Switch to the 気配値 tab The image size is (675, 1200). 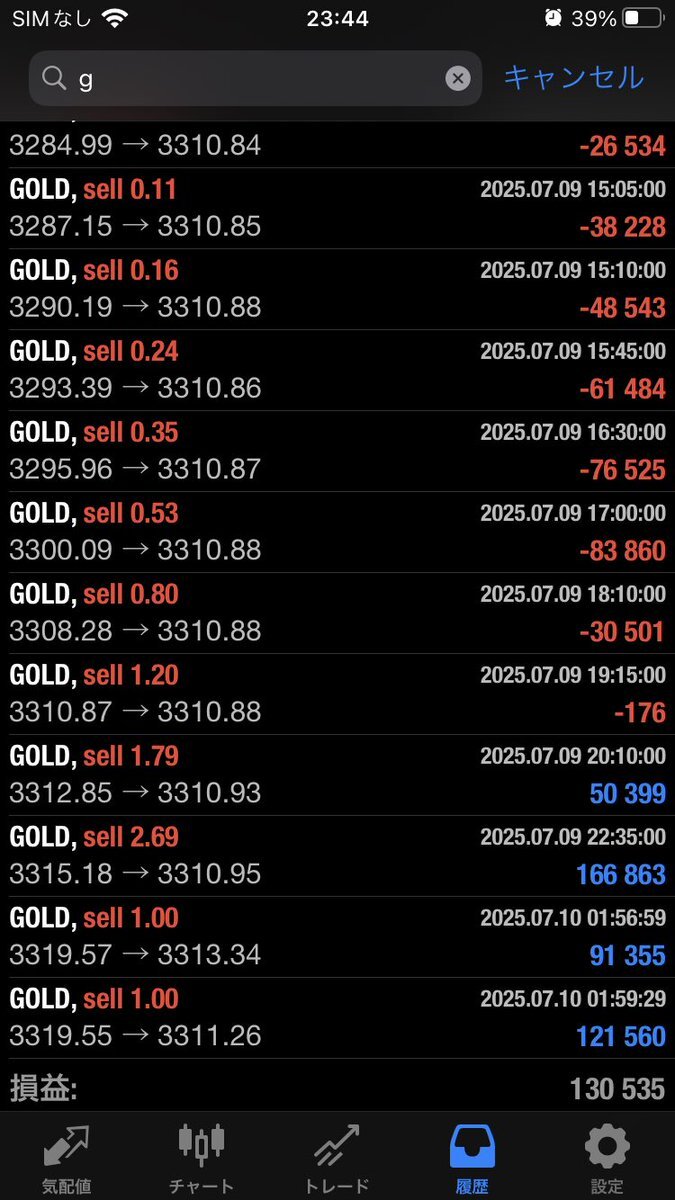click(x=67, y=1159)
